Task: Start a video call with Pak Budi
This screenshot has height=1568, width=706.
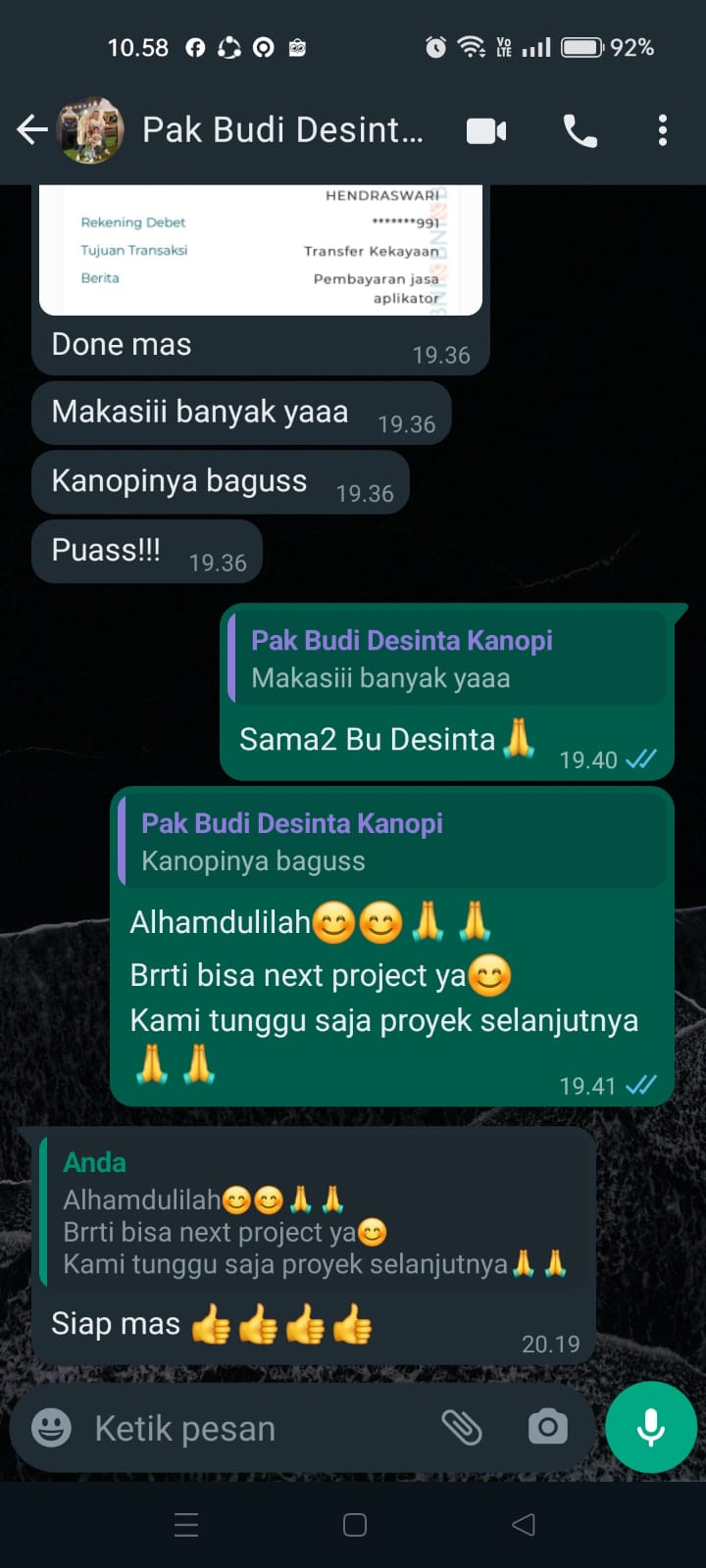Action: 486,130
